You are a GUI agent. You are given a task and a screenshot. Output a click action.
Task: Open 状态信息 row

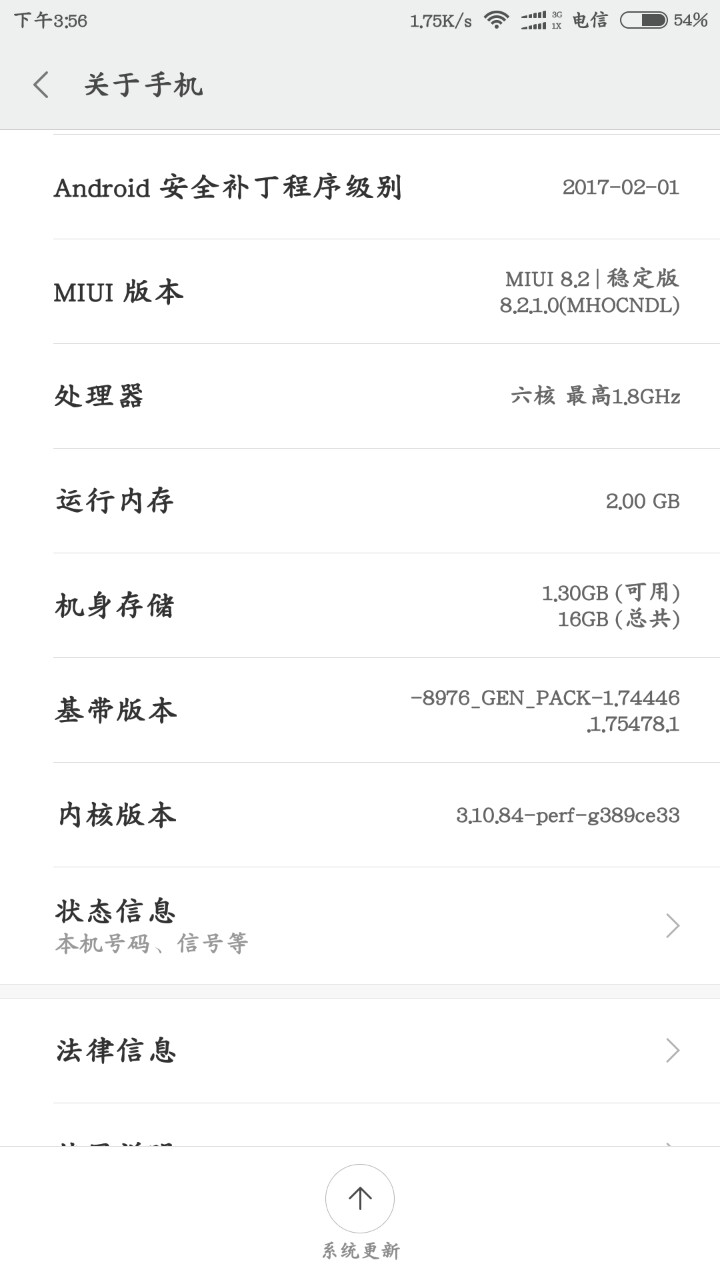coord(360,926)
